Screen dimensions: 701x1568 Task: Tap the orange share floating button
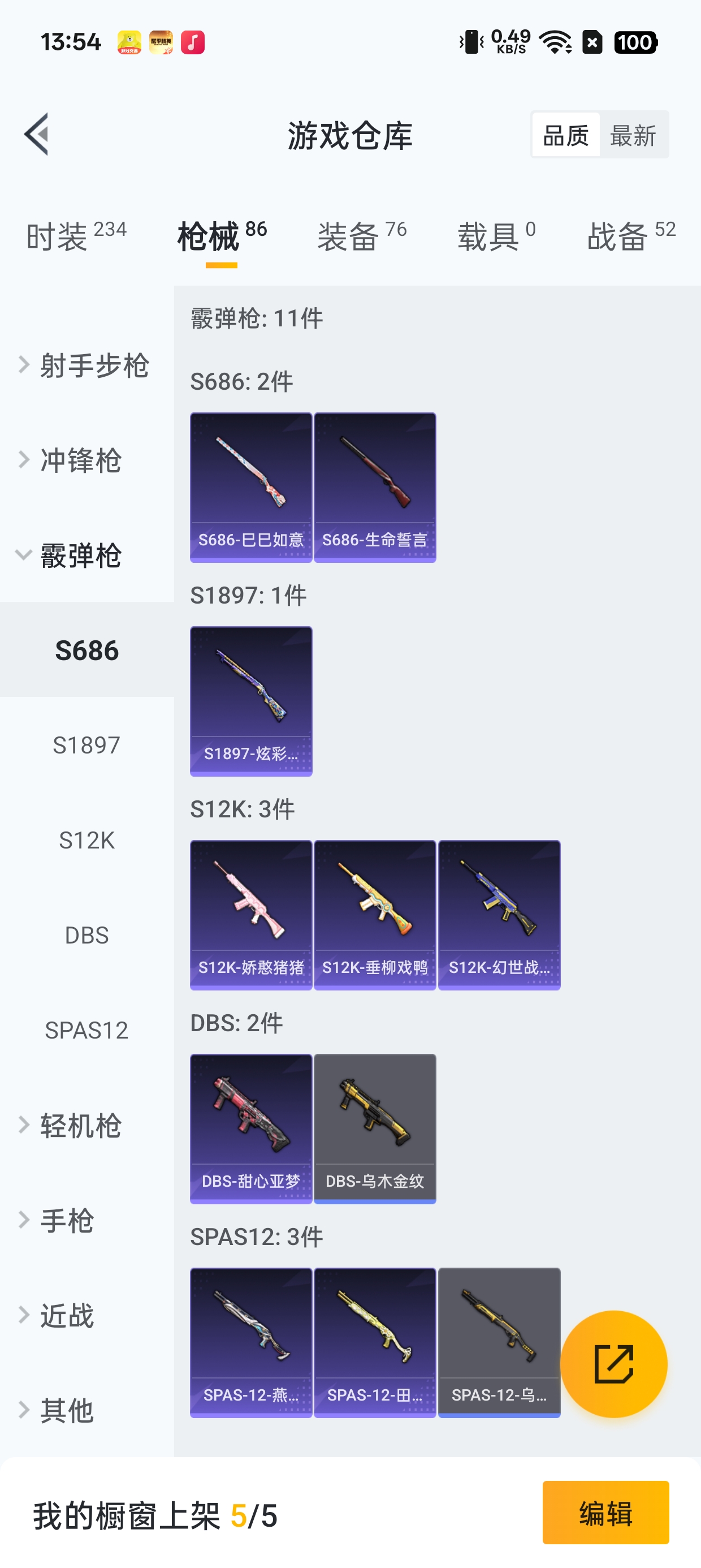pyautogui.click(x=613, y=1363)
